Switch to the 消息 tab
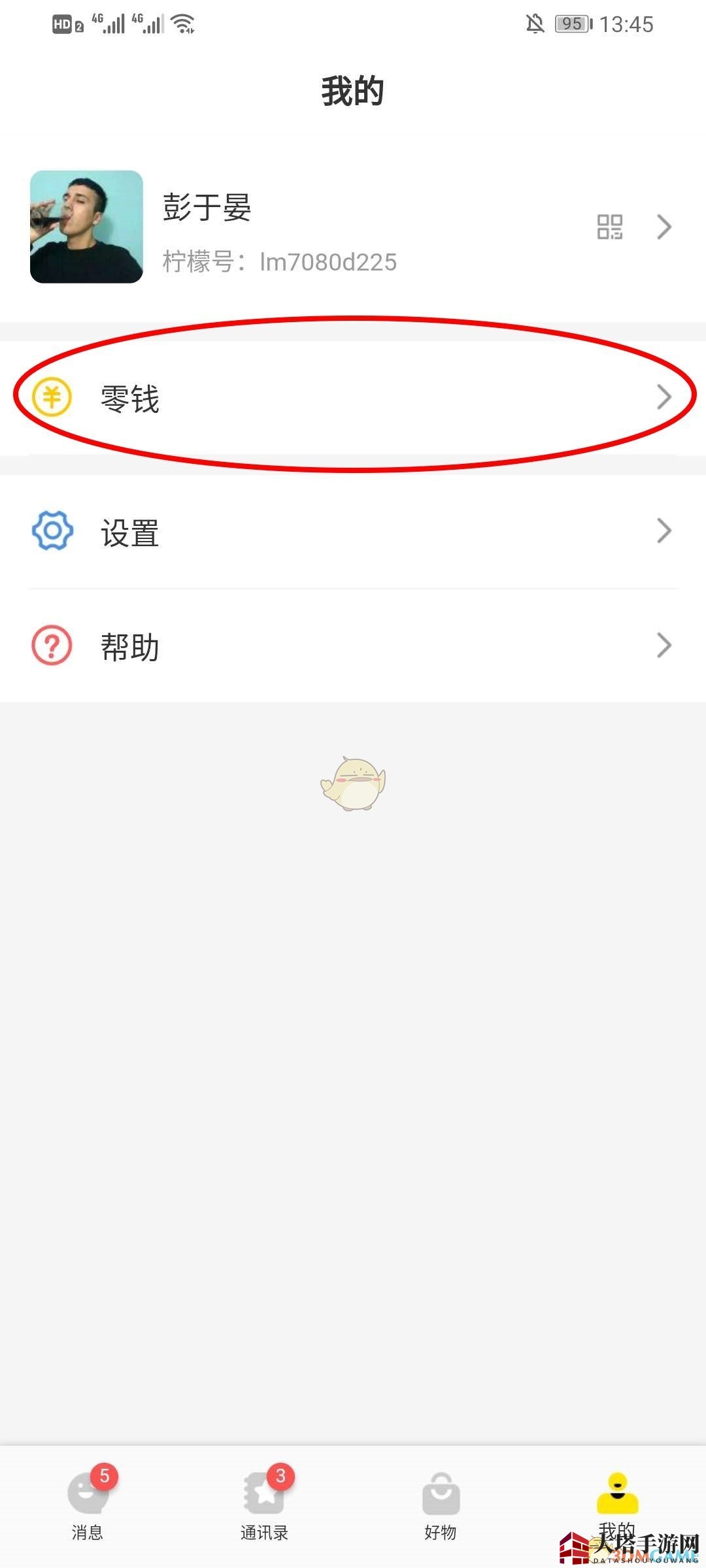 [x=88, y=1503]
